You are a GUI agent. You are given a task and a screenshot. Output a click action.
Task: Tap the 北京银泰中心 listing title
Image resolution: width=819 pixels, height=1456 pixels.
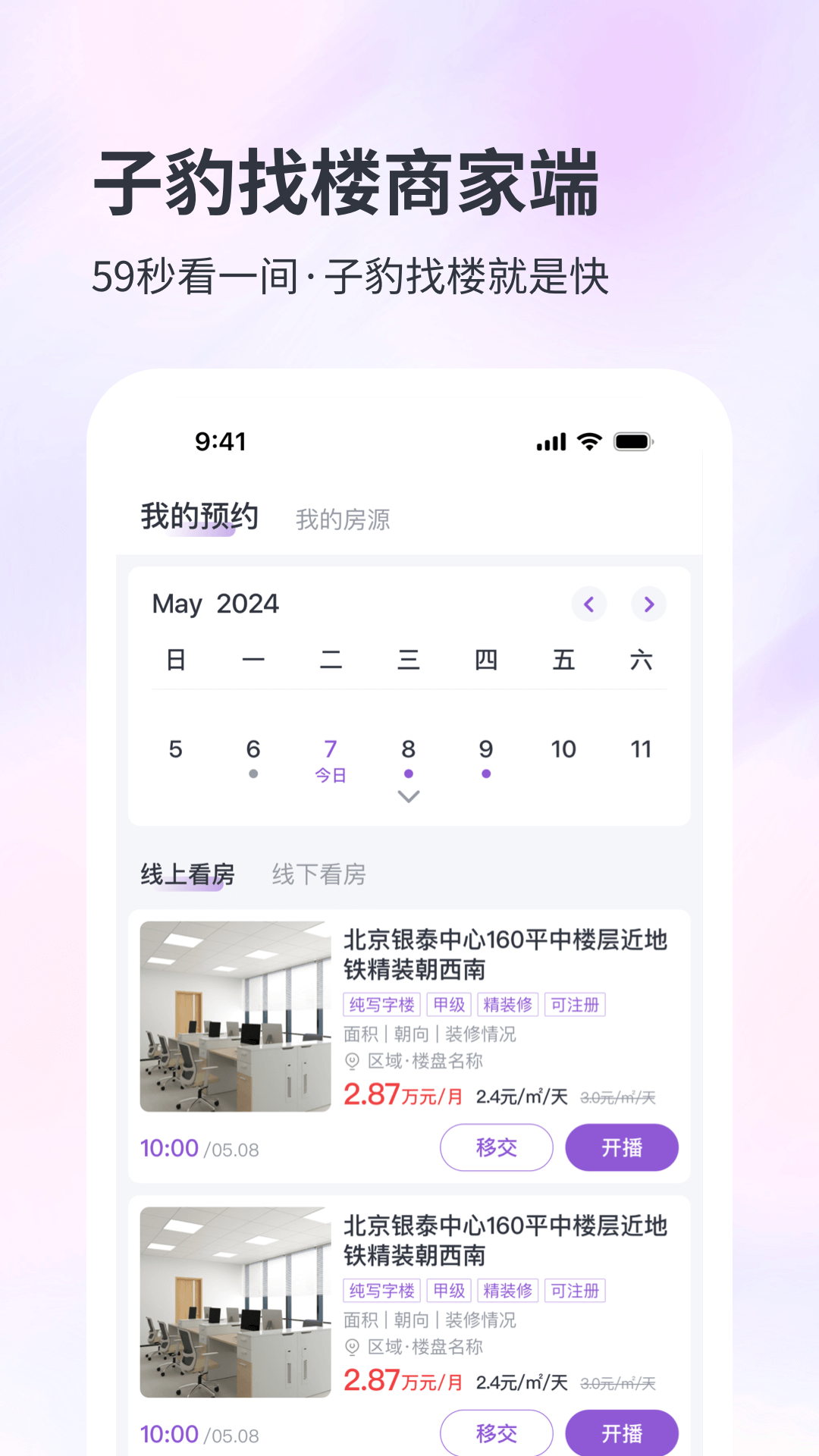click(x=505, y=955)
